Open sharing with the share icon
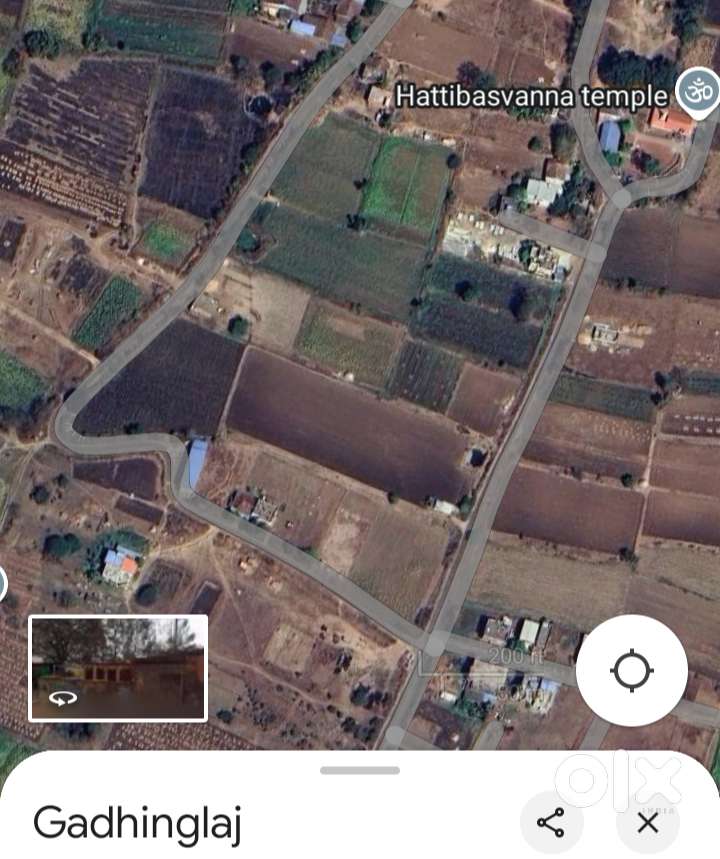 (x=549, y=825)
